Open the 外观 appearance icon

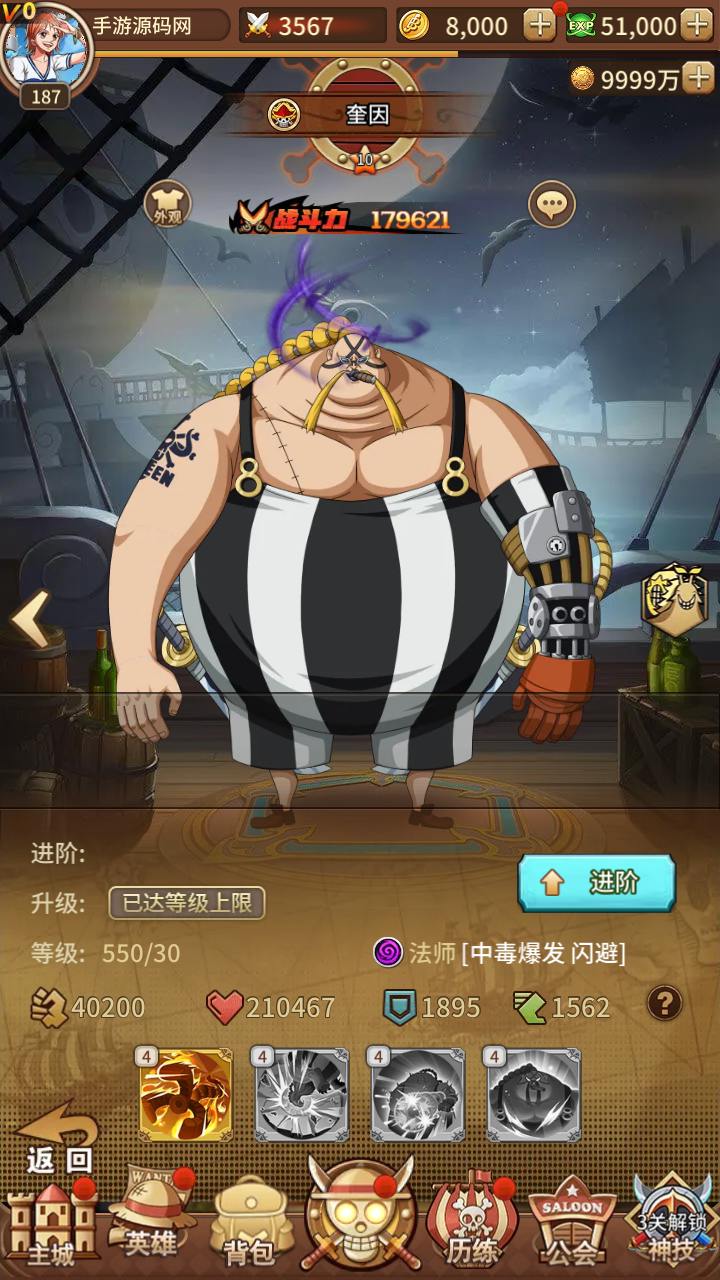coord(167,204)
